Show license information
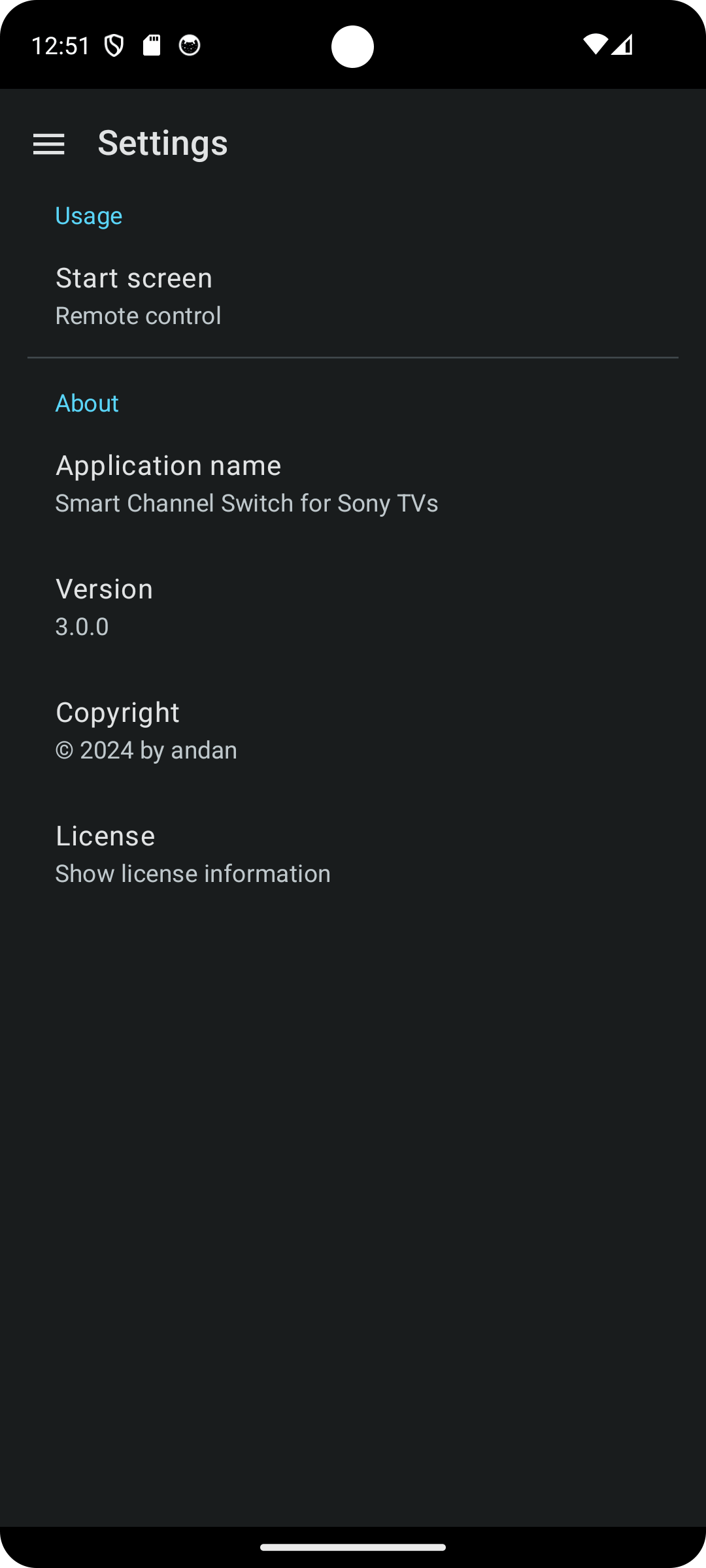 193,873
